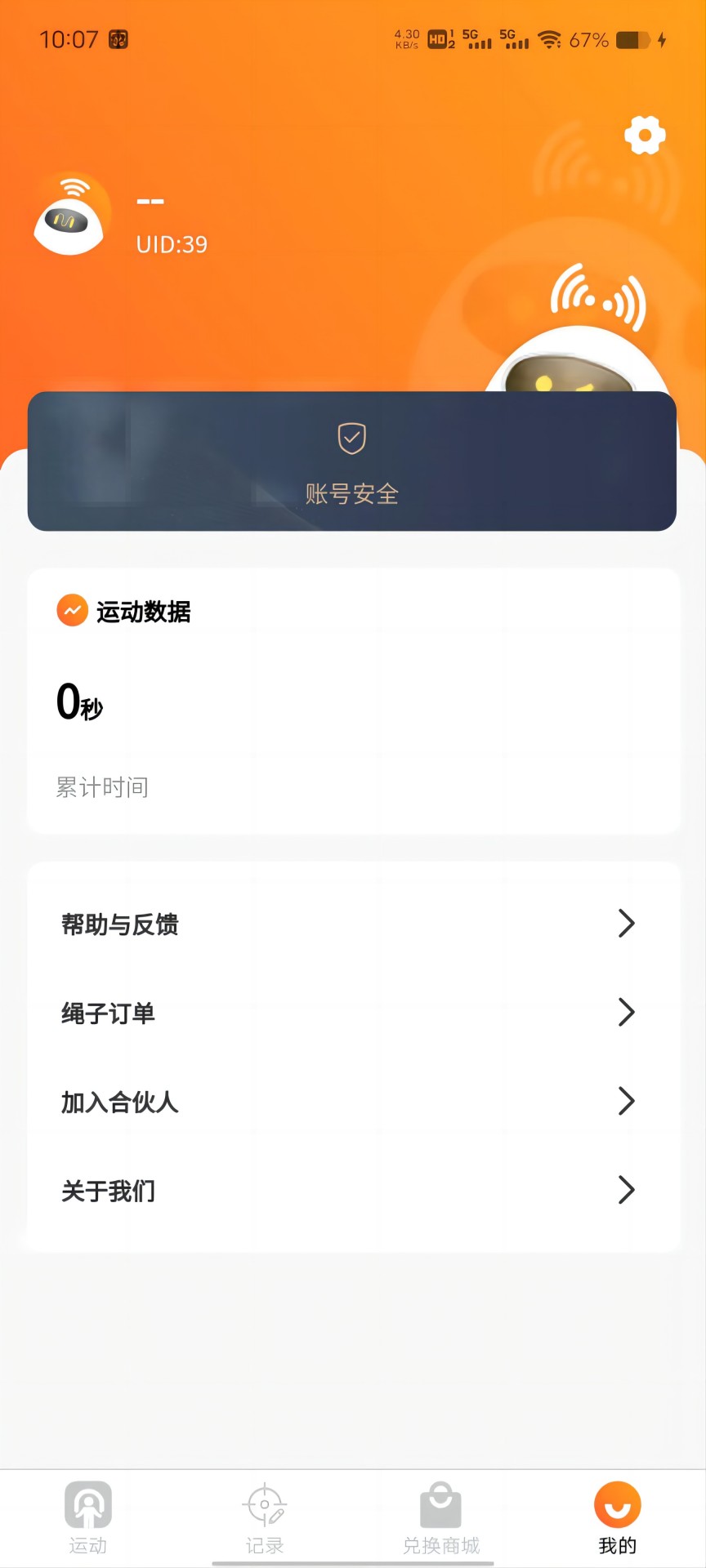Open the 帮助与反馈 help page
This screenshot has width=706, height=1568.
[118, 924]
